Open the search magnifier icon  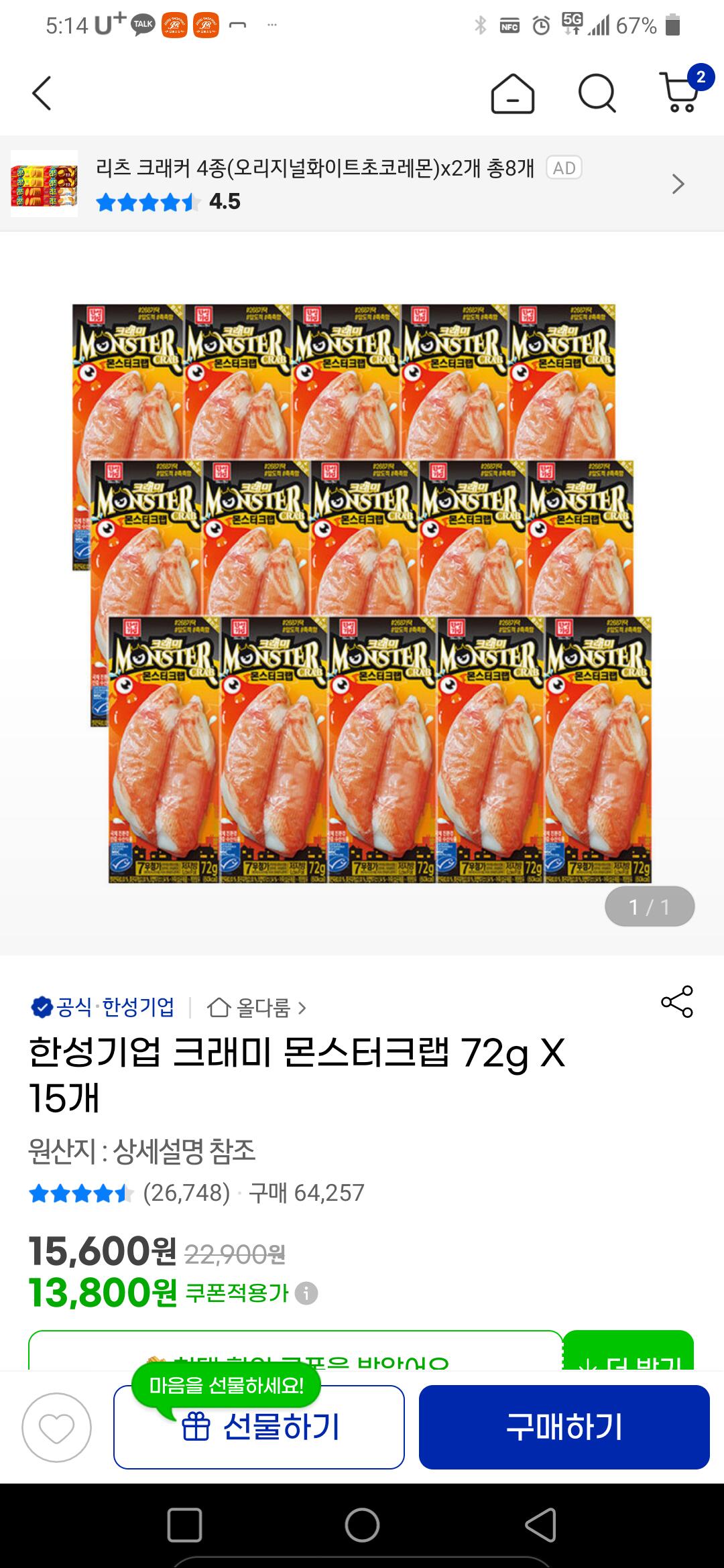pyautogui.click(x=597, y=93)
